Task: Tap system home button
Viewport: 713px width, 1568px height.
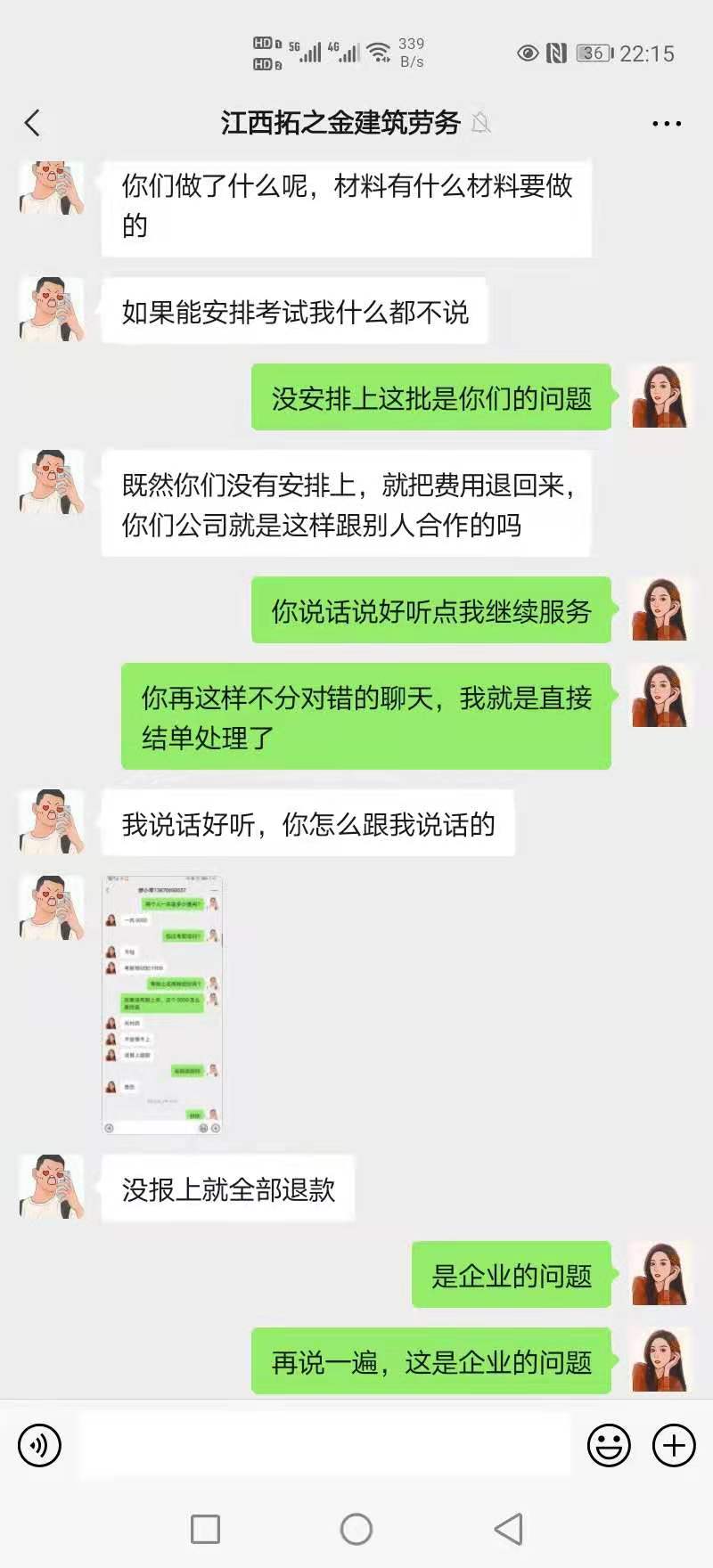Action: [356, 1530]
